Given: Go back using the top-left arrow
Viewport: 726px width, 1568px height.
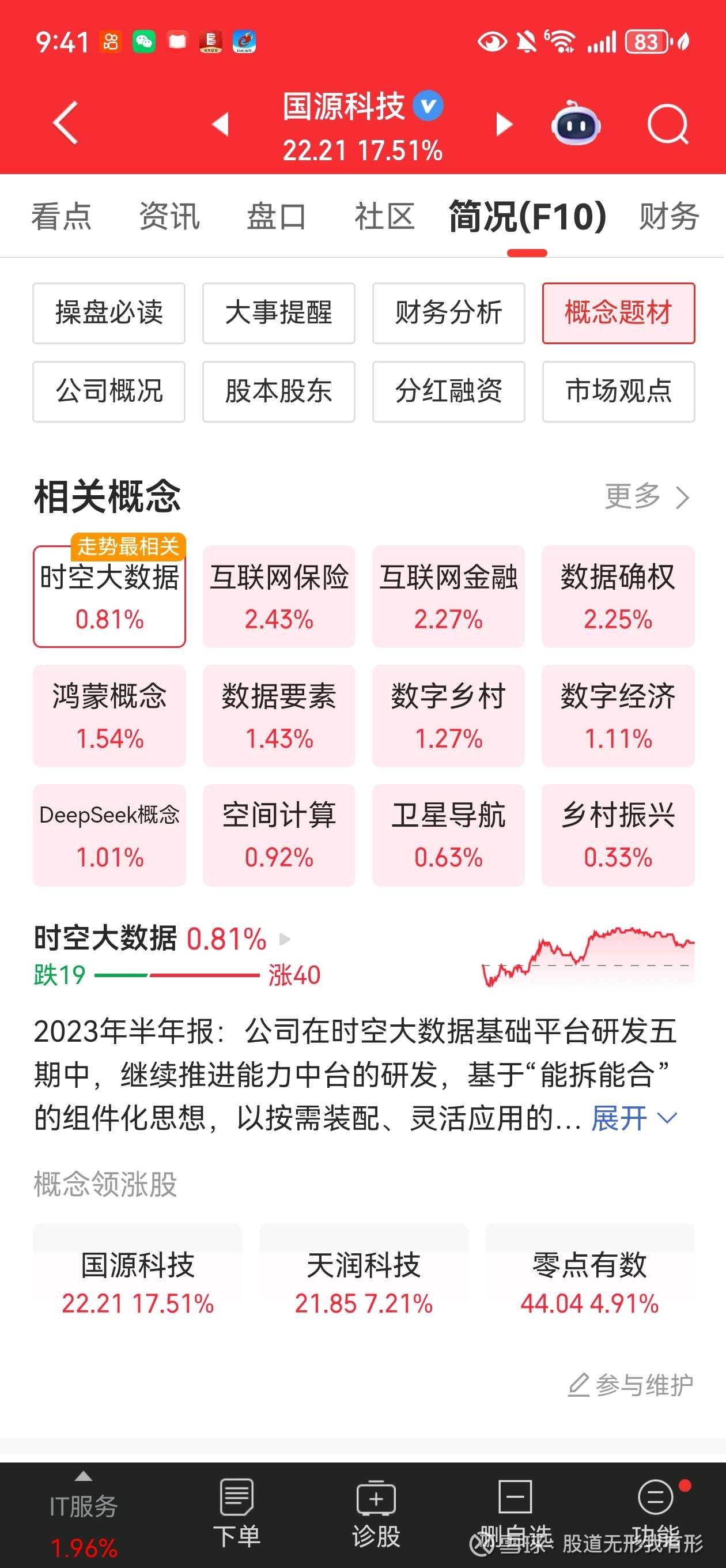Looking at the screenshot, I should click(x=66, y=123).
